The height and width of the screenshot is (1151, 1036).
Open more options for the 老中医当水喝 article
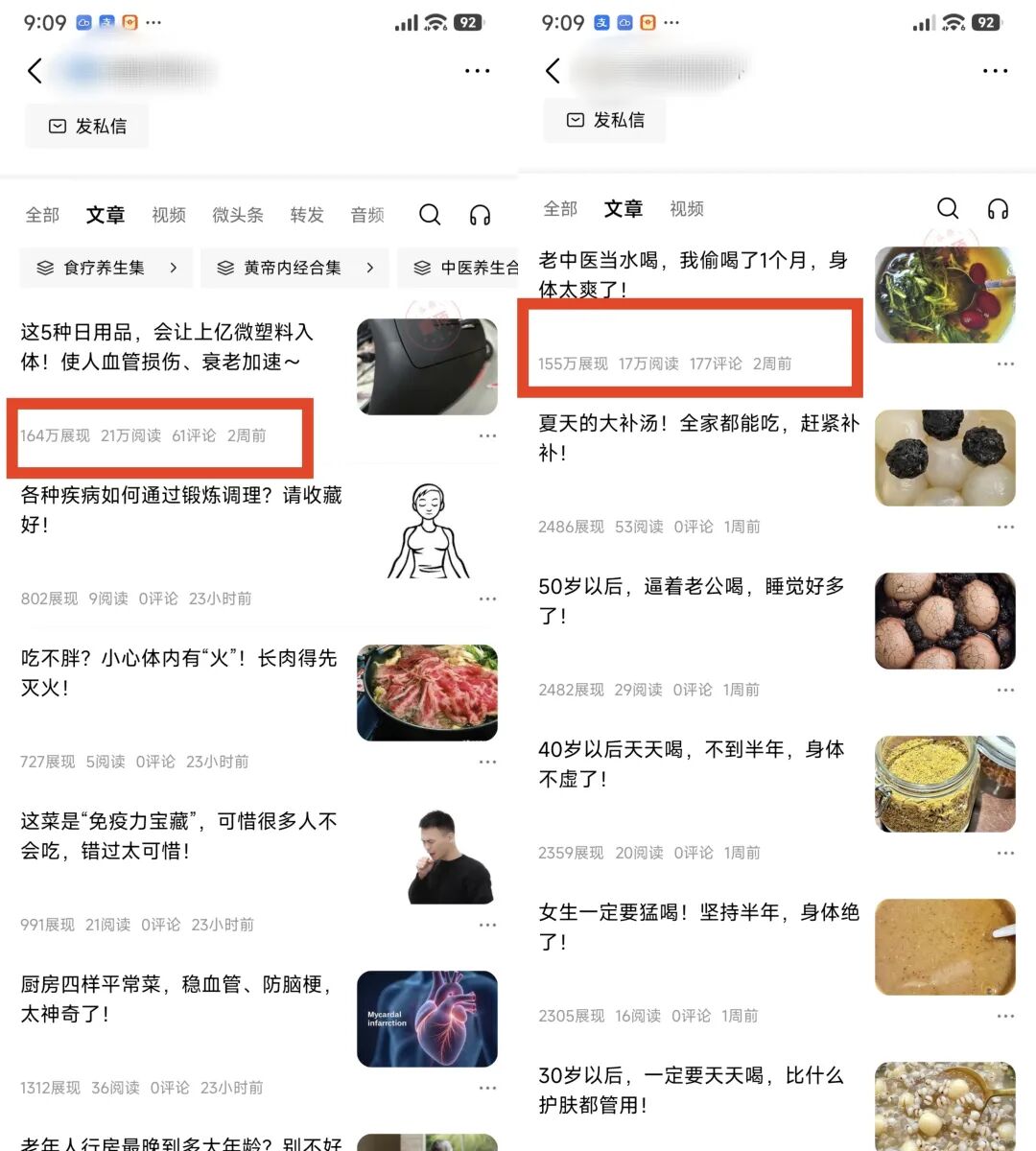[1006, 364]
